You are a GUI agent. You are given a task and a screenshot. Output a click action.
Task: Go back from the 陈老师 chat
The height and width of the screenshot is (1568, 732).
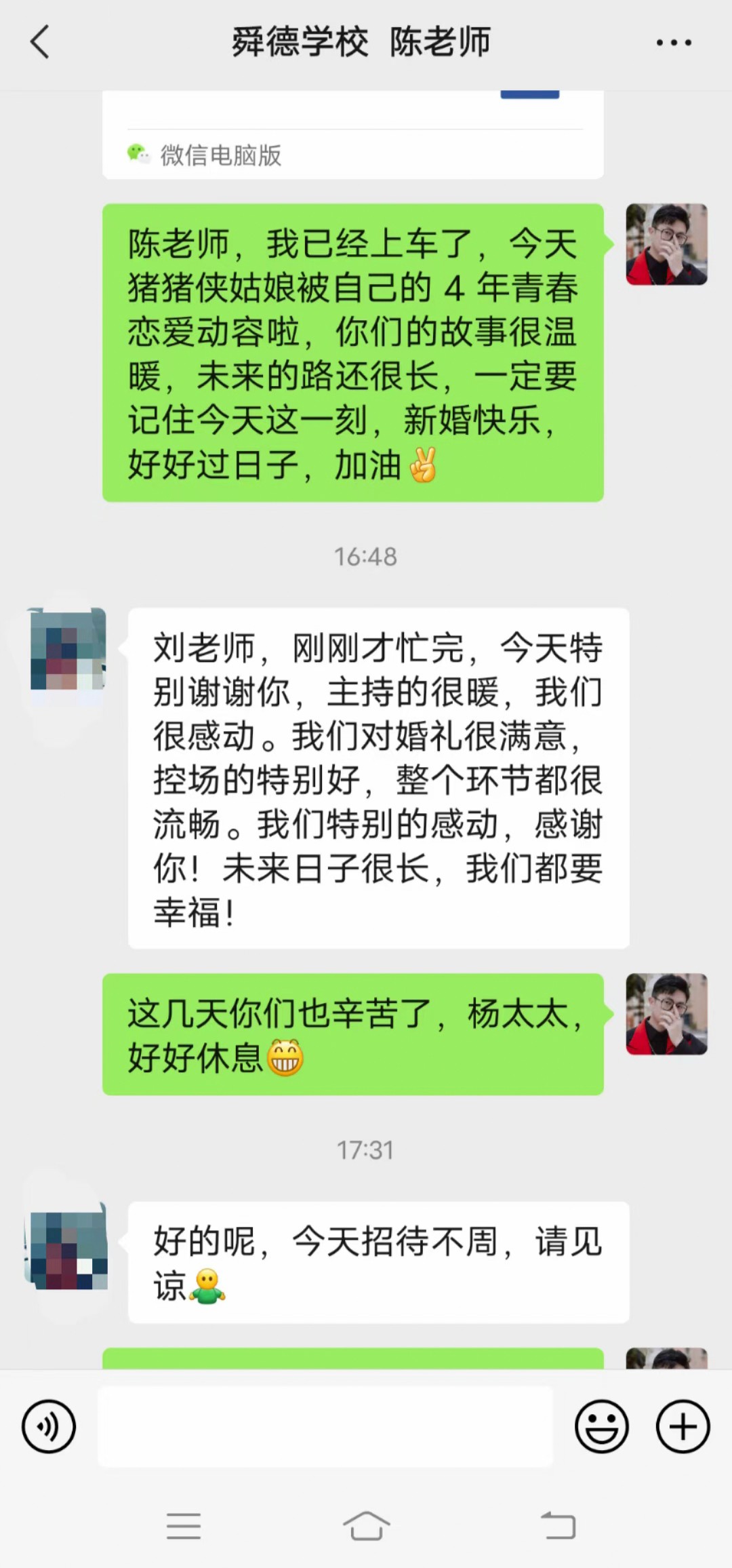(x=41, y=42)
